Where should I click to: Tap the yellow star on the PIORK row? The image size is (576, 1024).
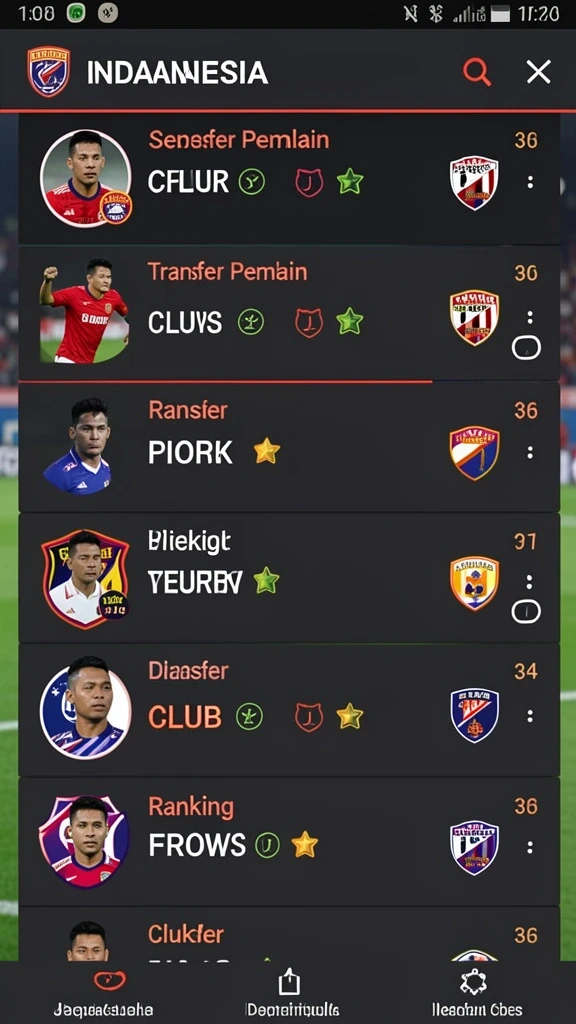tap(266, 451)
